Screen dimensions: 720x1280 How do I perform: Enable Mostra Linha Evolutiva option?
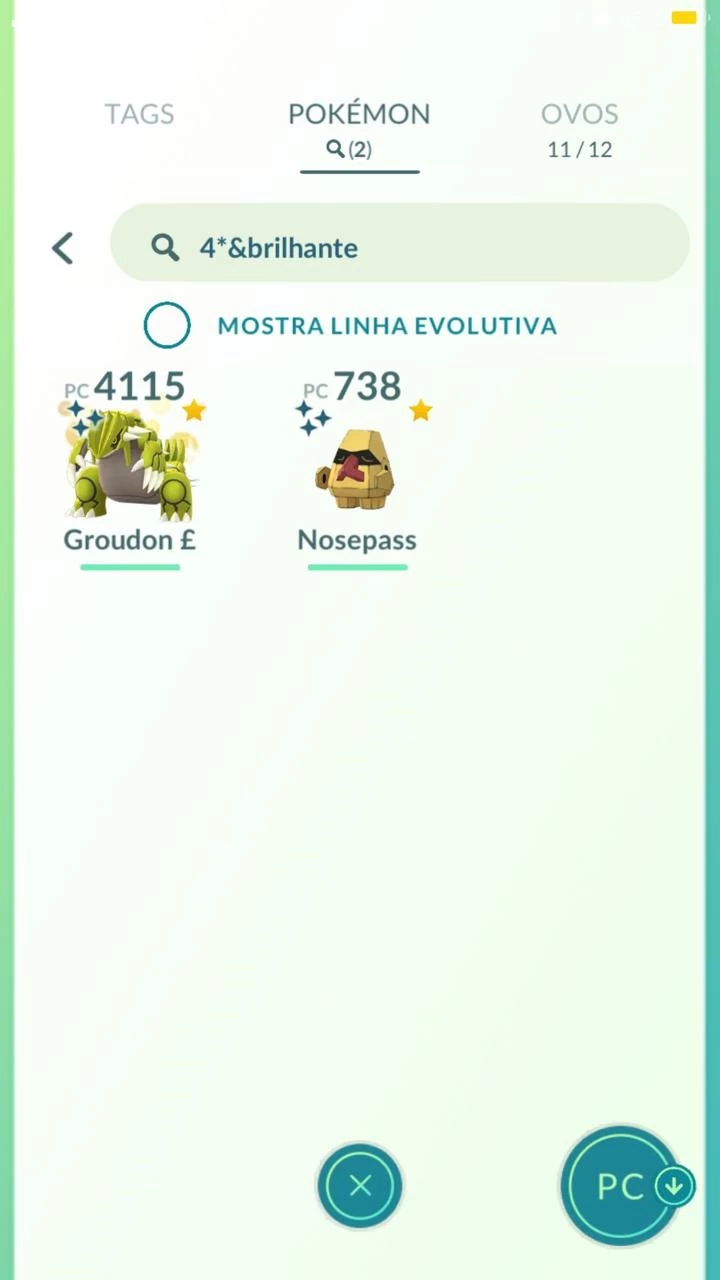pos(167,326)
